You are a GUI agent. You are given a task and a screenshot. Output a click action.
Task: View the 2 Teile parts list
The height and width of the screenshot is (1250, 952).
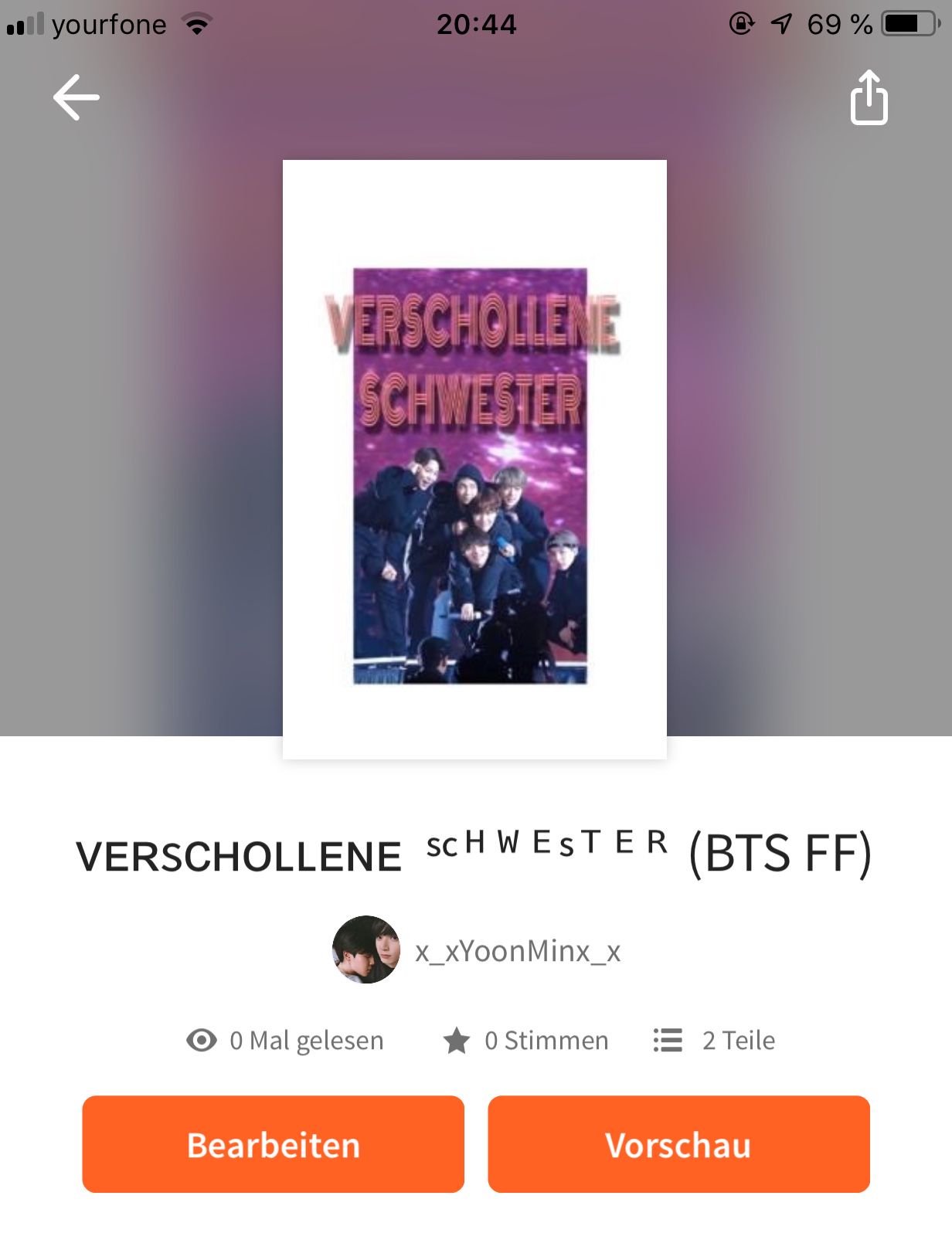(715, 1040)
